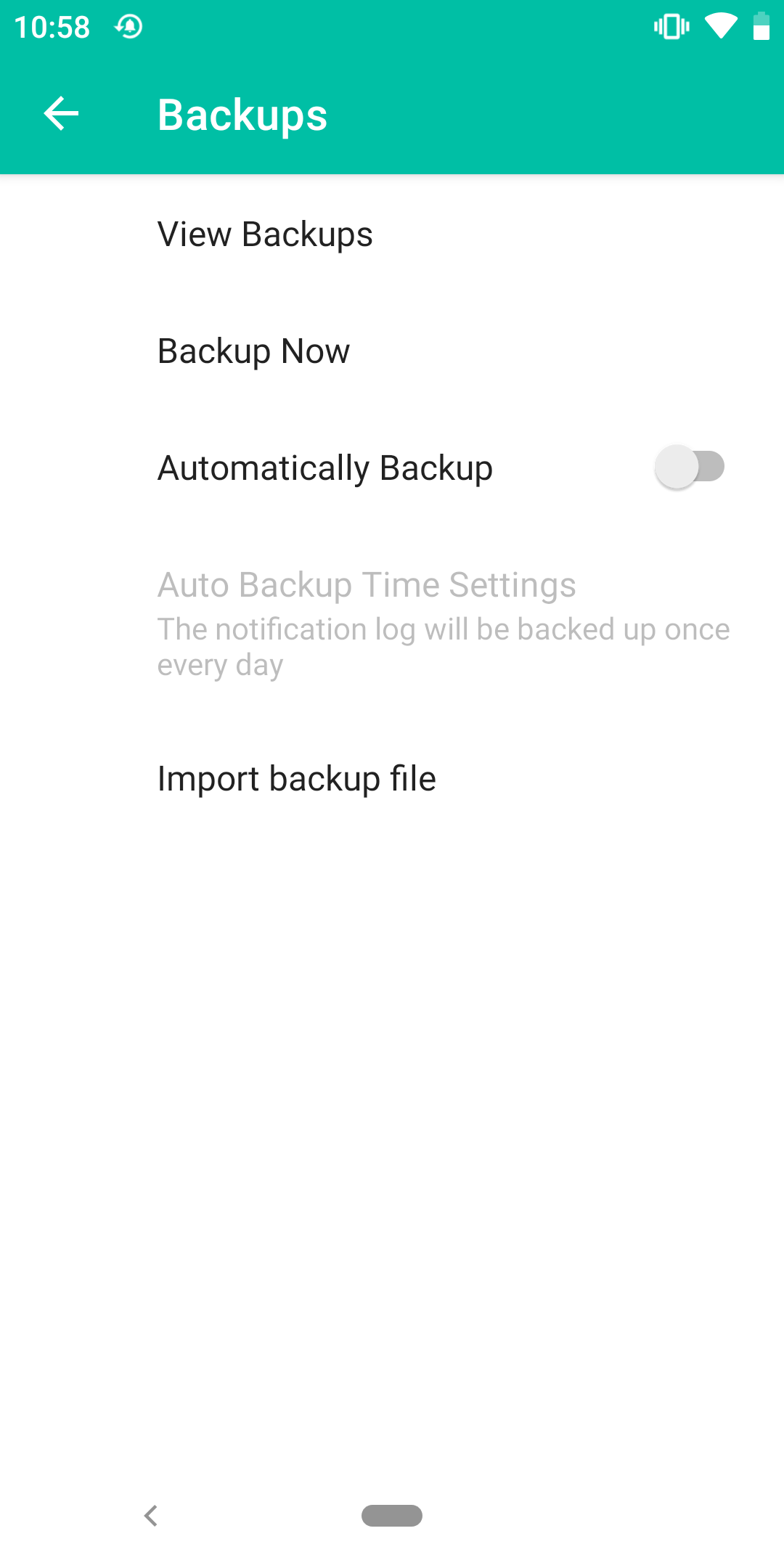Tap the system back chevron

coord(151,1516)
